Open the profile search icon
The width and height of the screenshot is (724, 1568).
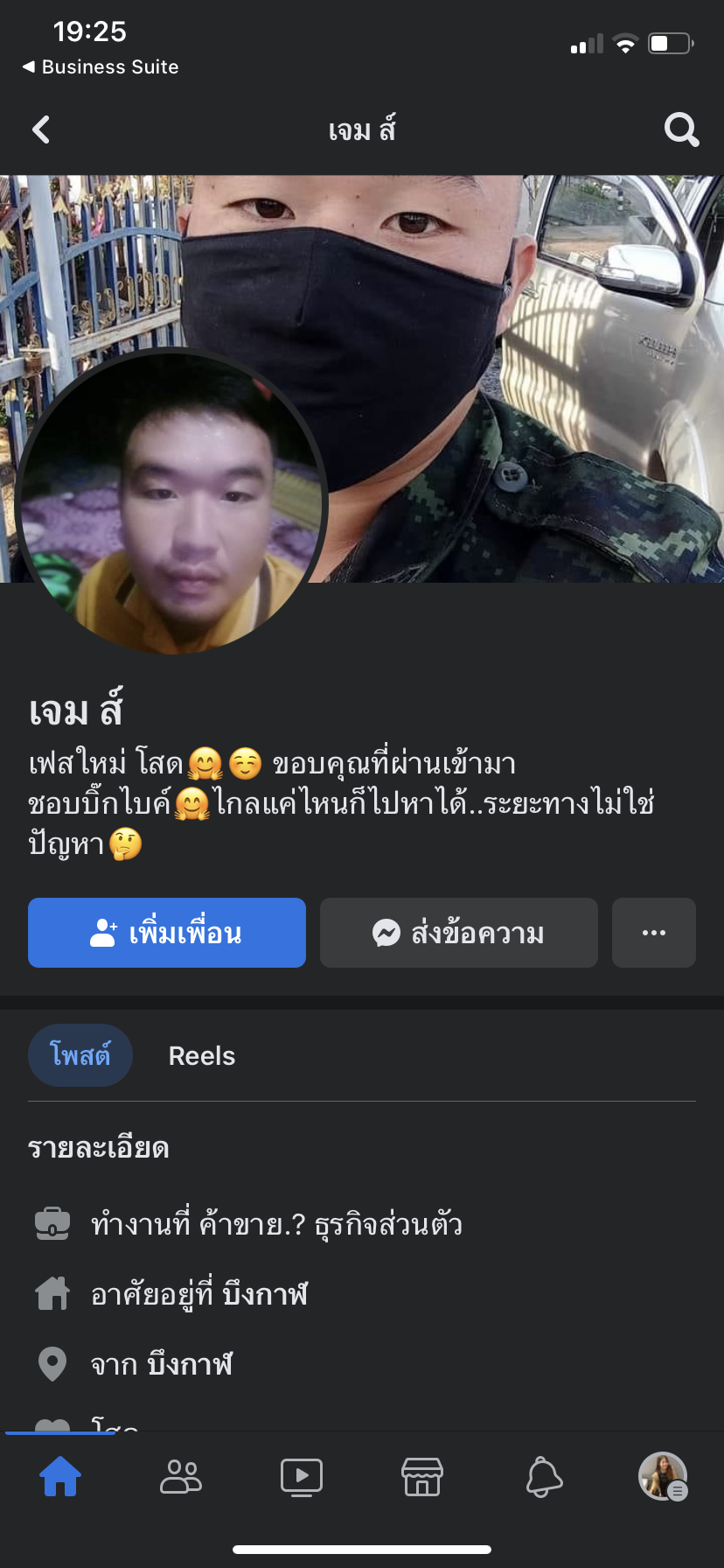pyautogui.click(x=681, y=130)
